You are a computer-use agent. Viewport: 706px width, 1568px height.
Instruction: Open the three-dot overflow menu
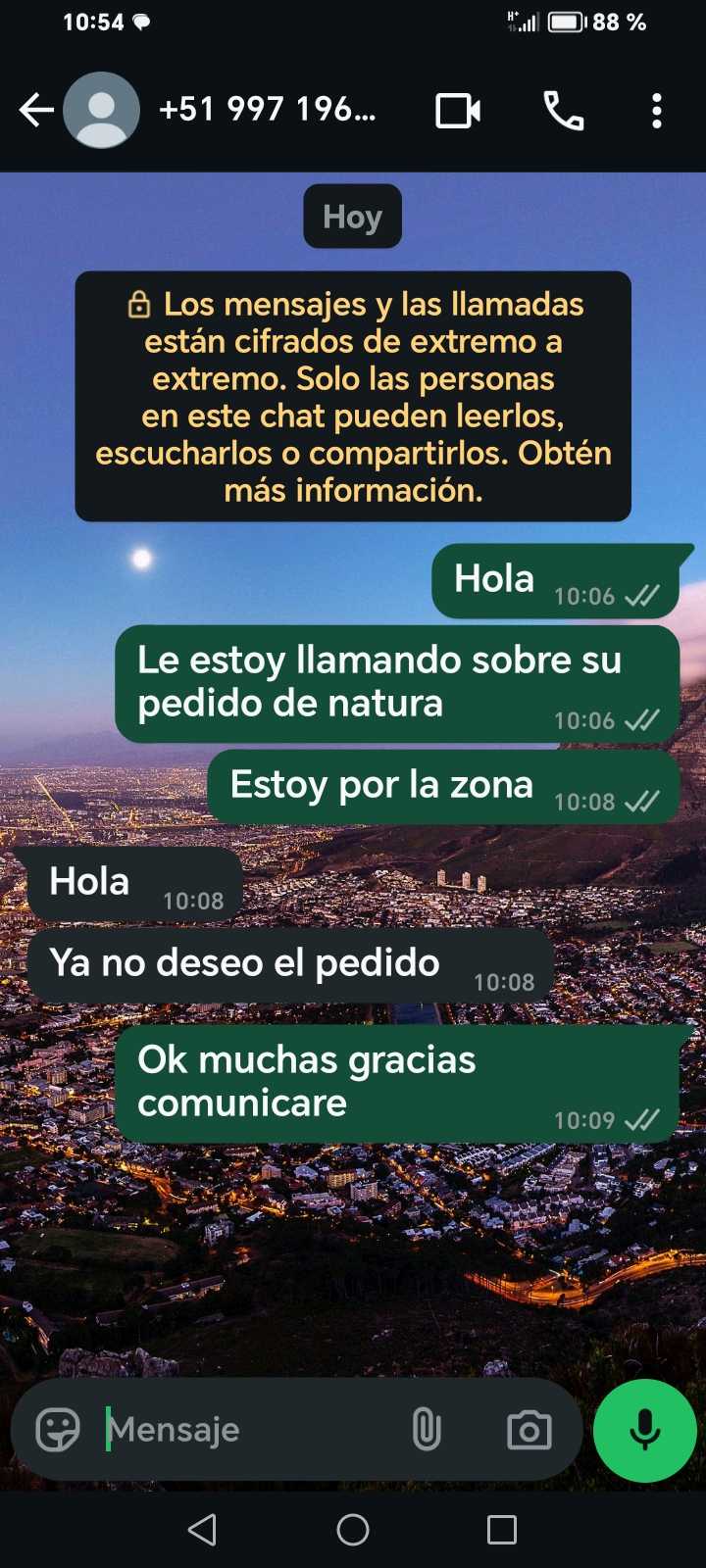click(x=657, y=111)
